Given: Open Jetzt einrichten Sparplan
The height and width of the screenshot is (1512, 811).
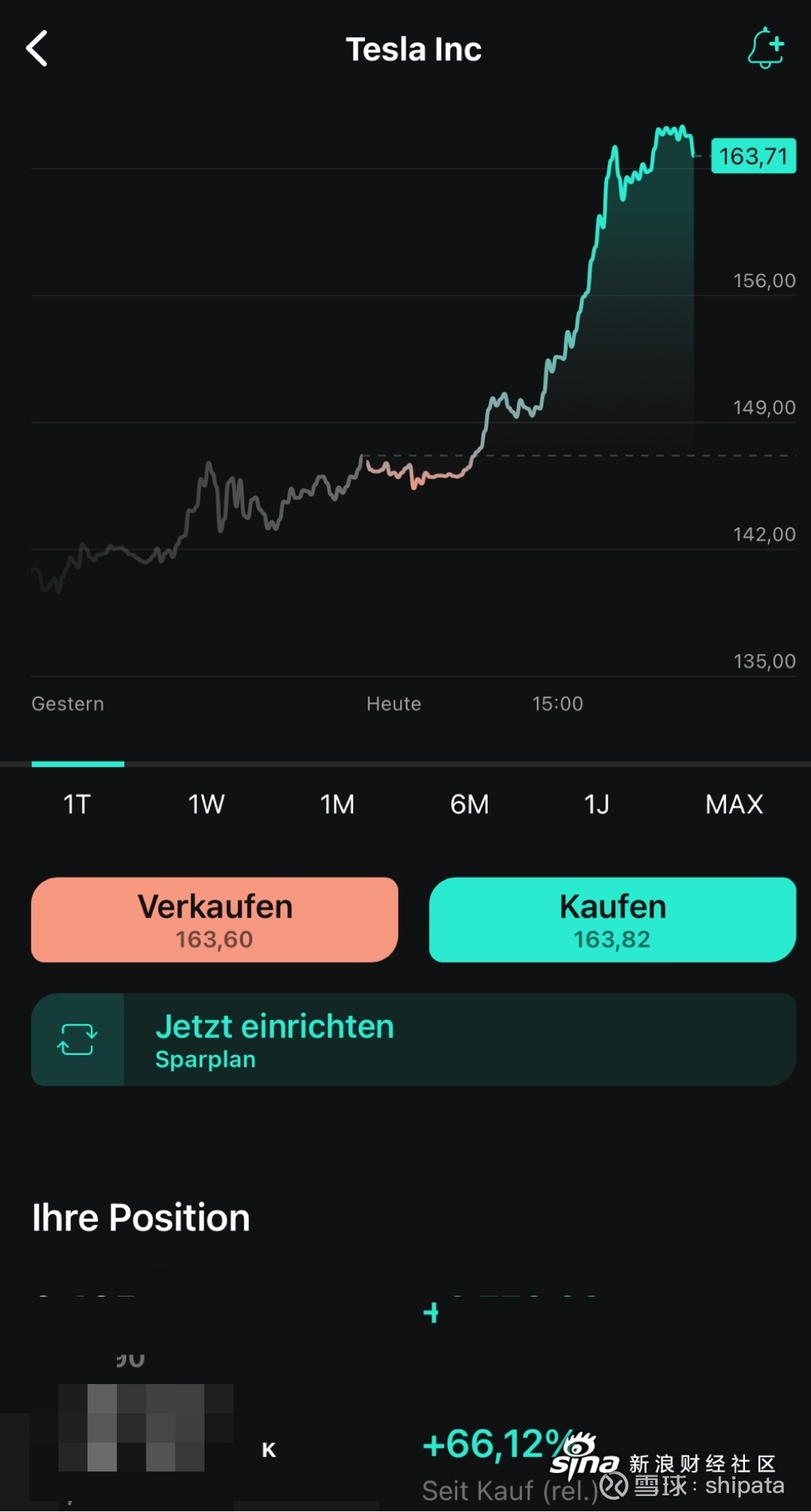Looking at the screenshot, I should [413, 1039].
